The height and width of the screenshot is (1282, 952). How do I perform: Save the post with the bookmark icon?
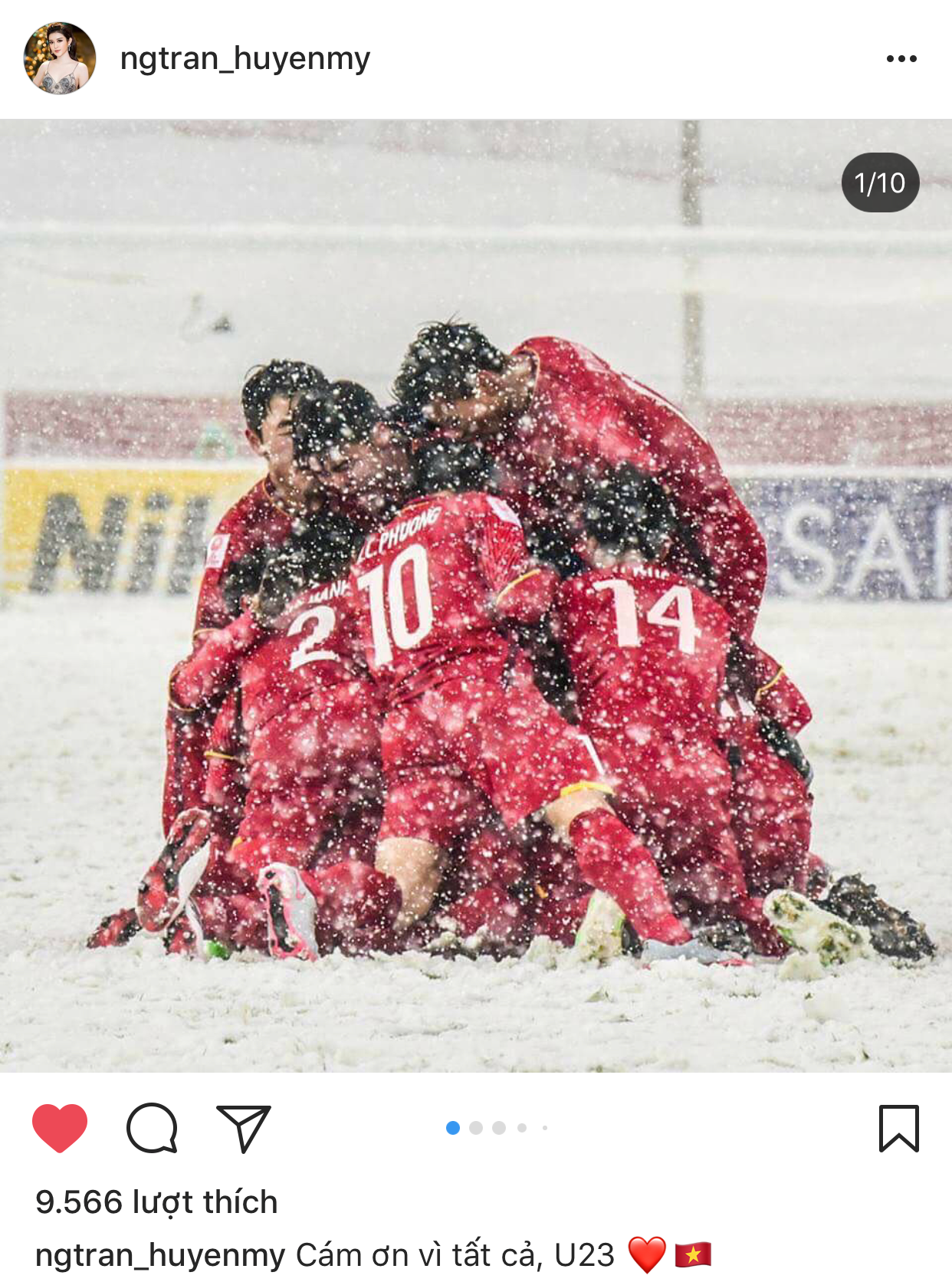(898, 1127)
